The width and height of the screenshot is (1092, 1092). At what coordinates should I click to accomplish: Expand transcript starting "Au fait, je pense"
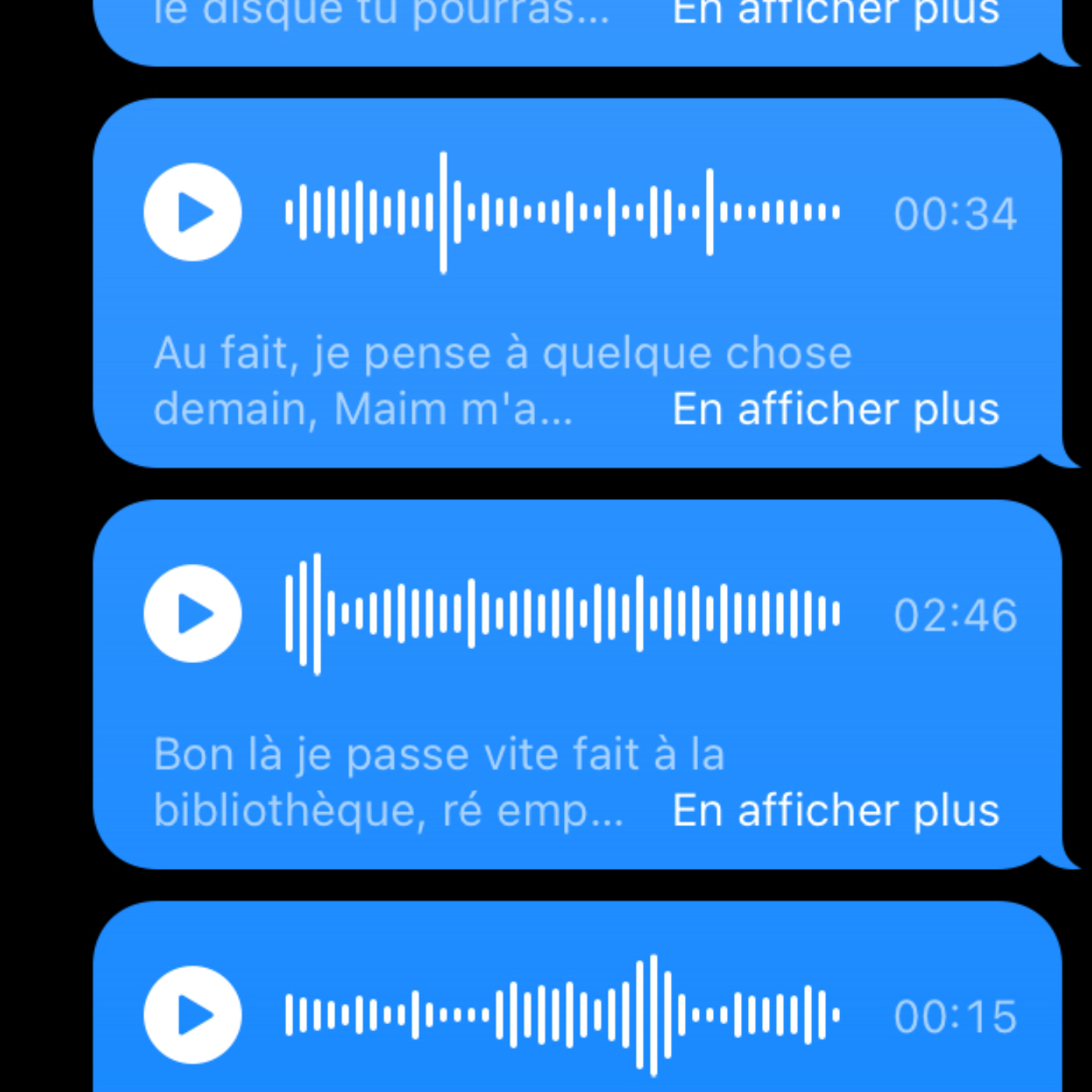tap(835, 409)
